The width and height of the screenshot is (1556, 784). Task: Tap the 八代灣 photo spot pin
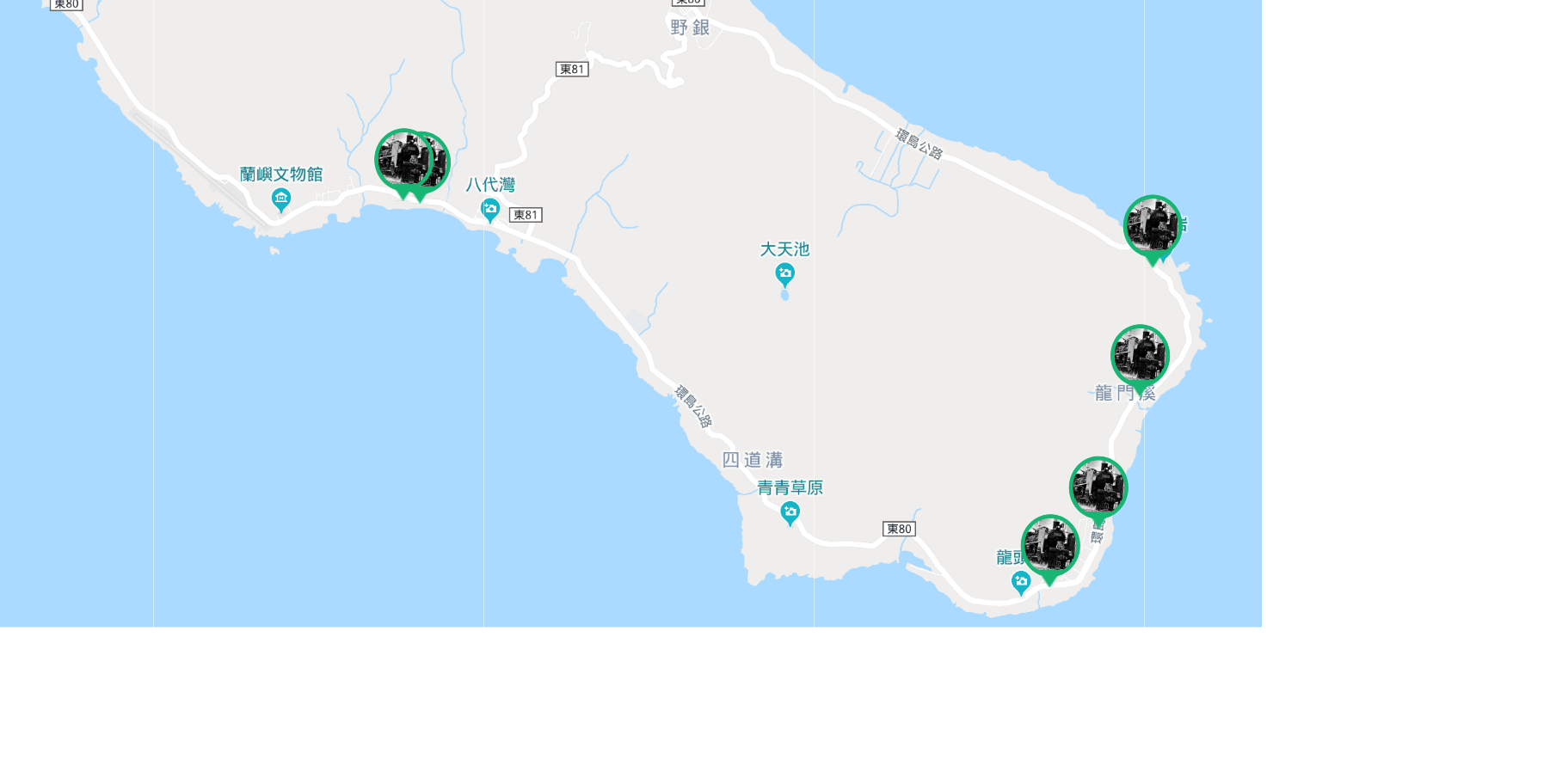coord(490,209)
